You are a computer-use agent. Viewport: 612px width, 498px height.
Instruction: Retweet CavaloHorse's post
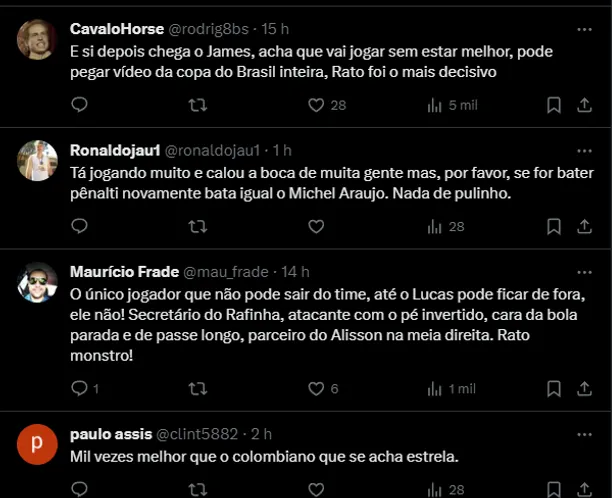coord(198,105)
